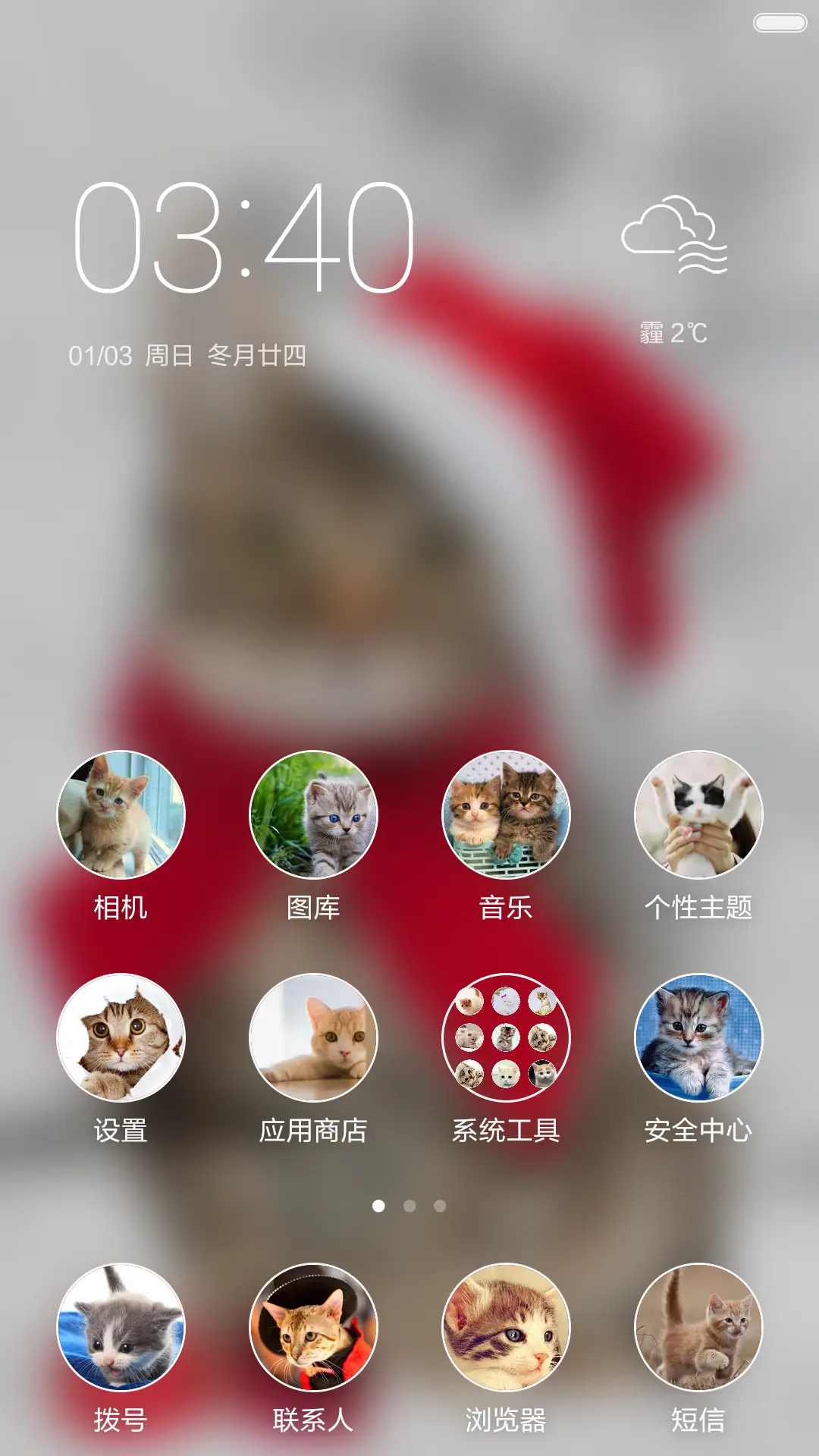Tap the 01/03 周日 date text
The image size is (819, 1456).
[x=187, y=356]
